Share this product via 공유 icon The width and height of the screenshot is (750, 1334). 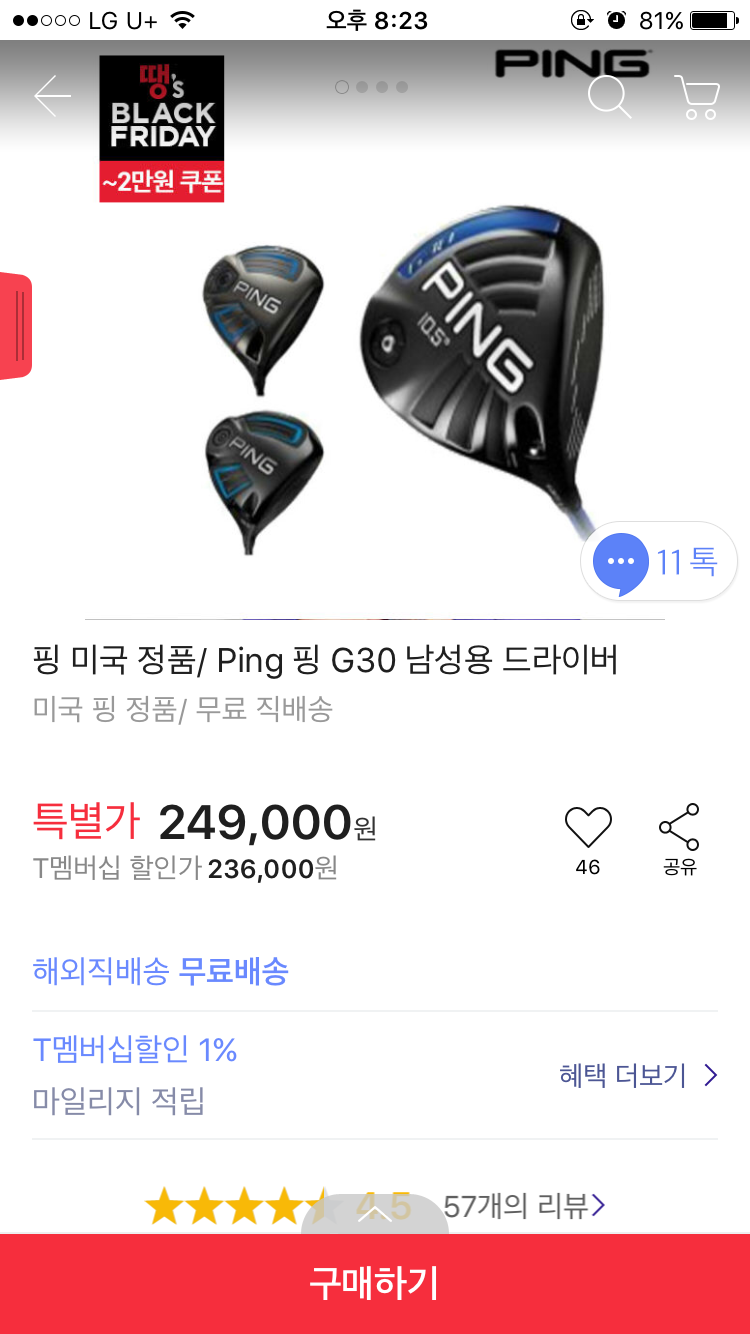pyautogui.click(x=679, y=838)
